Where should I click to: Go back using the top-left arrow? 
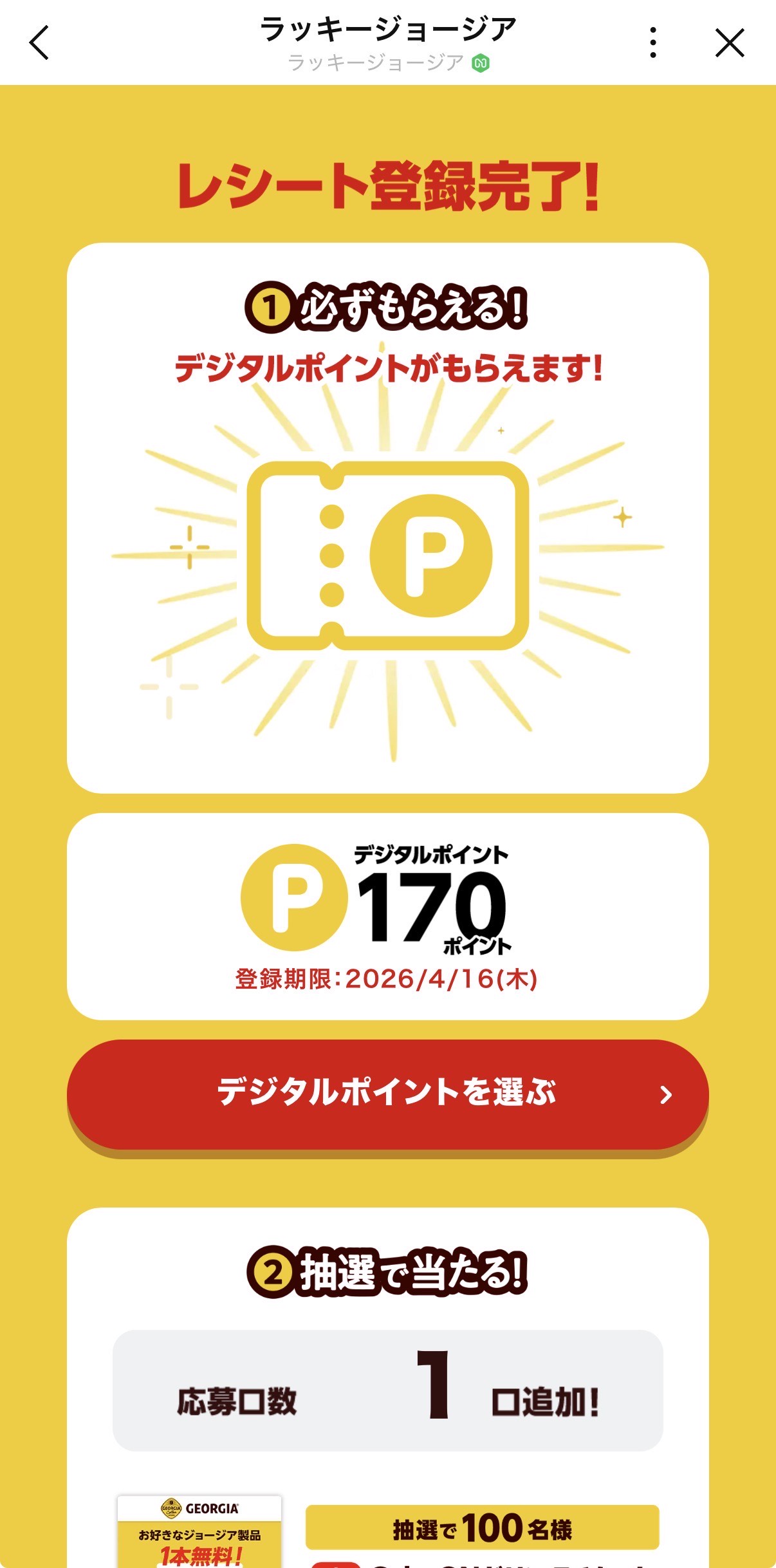click(39, 43)
